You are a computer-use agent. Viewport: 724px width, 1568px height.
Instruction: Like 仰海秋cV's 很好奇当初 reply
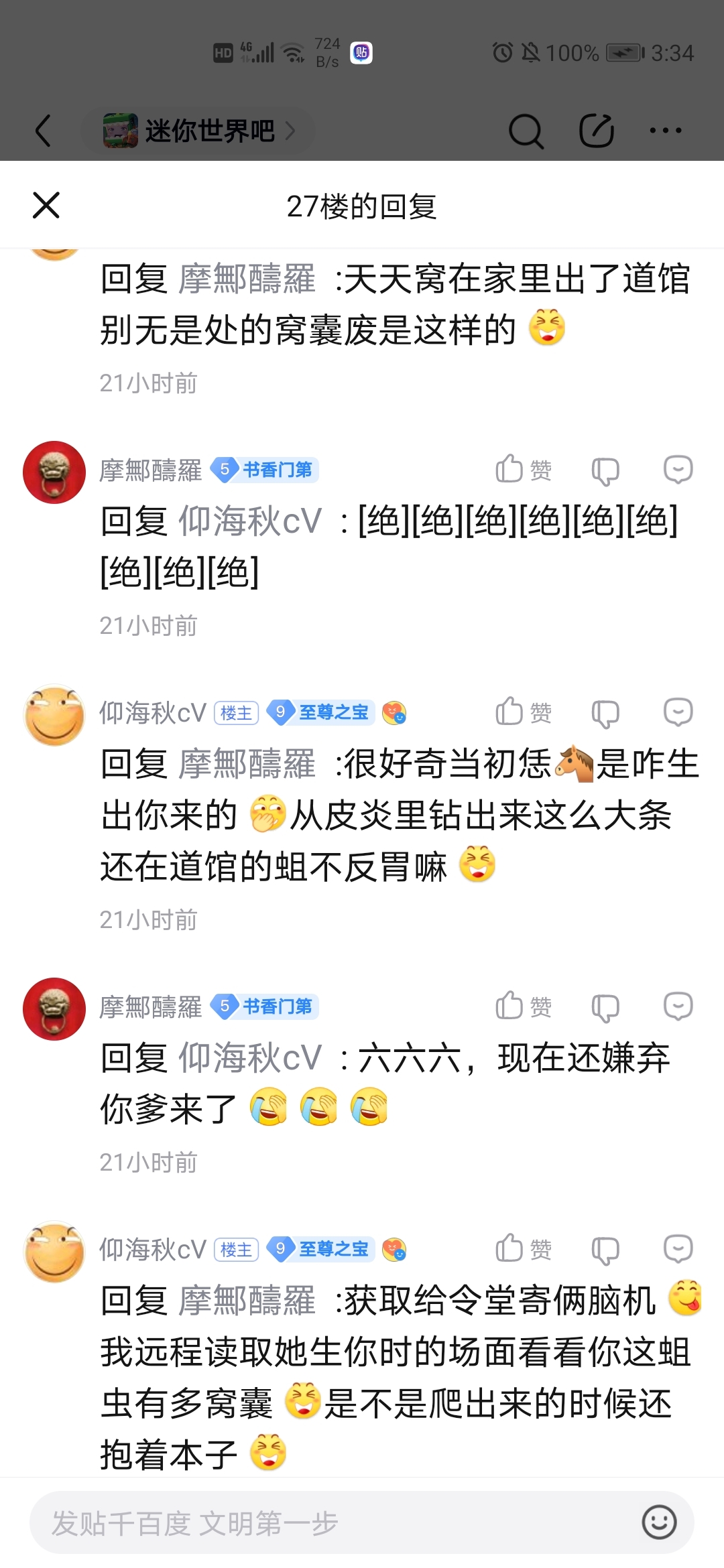[x=524, y=712]
